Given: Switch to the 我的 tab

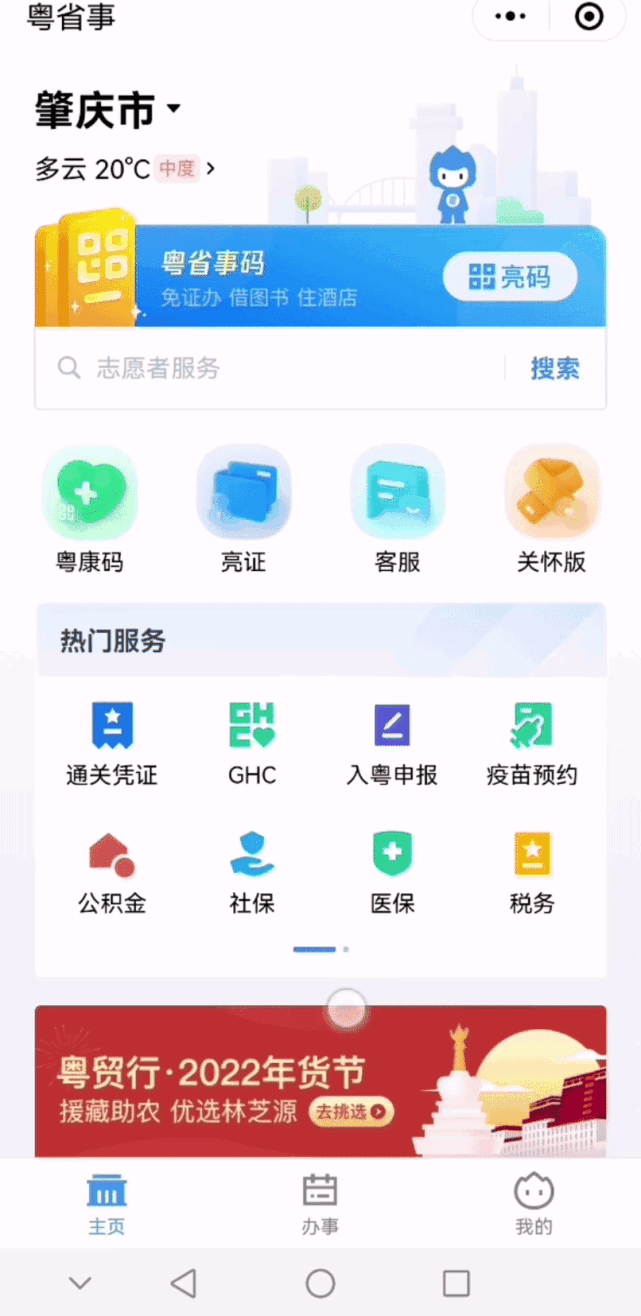Looking at the screenshot, I should pyautogui.click(x=533, y=1203).
